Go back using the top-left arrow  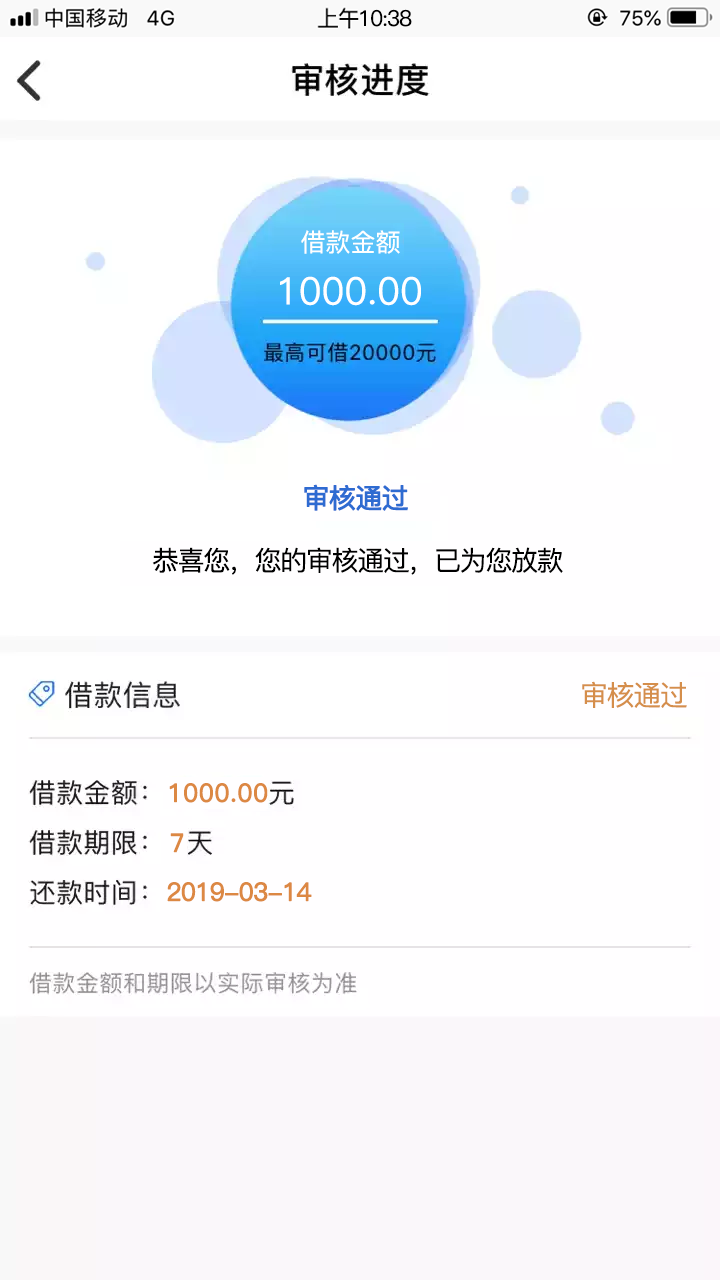(x=29, y=80)
